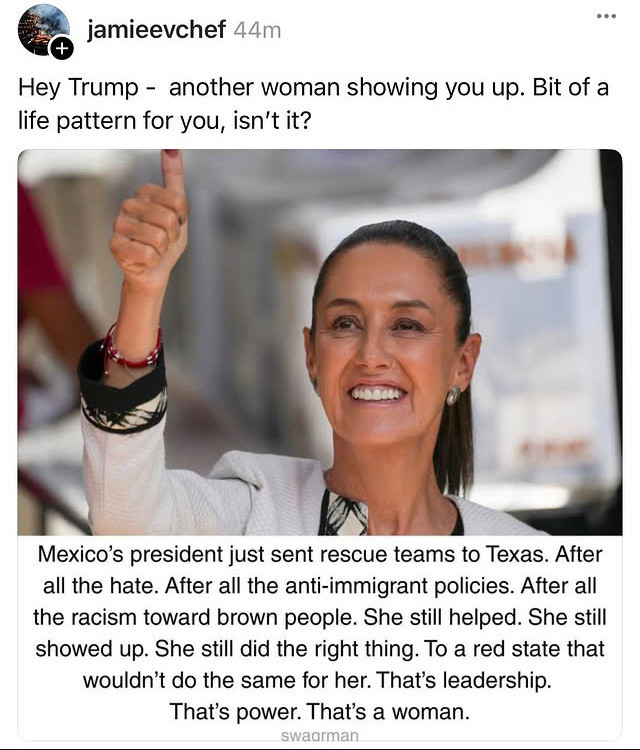Follow jamieevchef with the plus badge
Viewport: 640px width, 750px height.
point(62,48)
